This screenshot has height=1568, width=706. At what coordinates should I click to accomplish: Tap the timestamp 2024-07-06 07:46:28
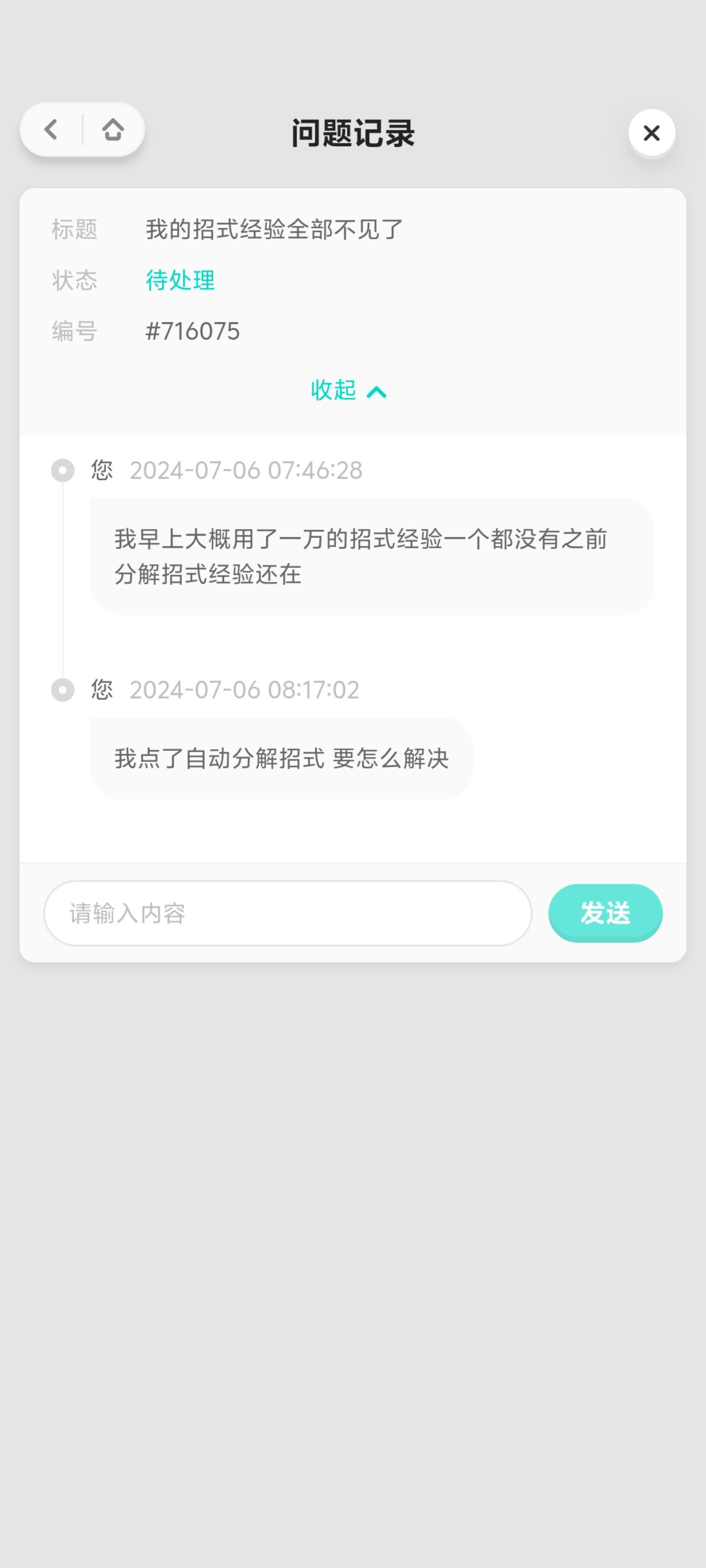pyautogui.click(x=246, y=470)
